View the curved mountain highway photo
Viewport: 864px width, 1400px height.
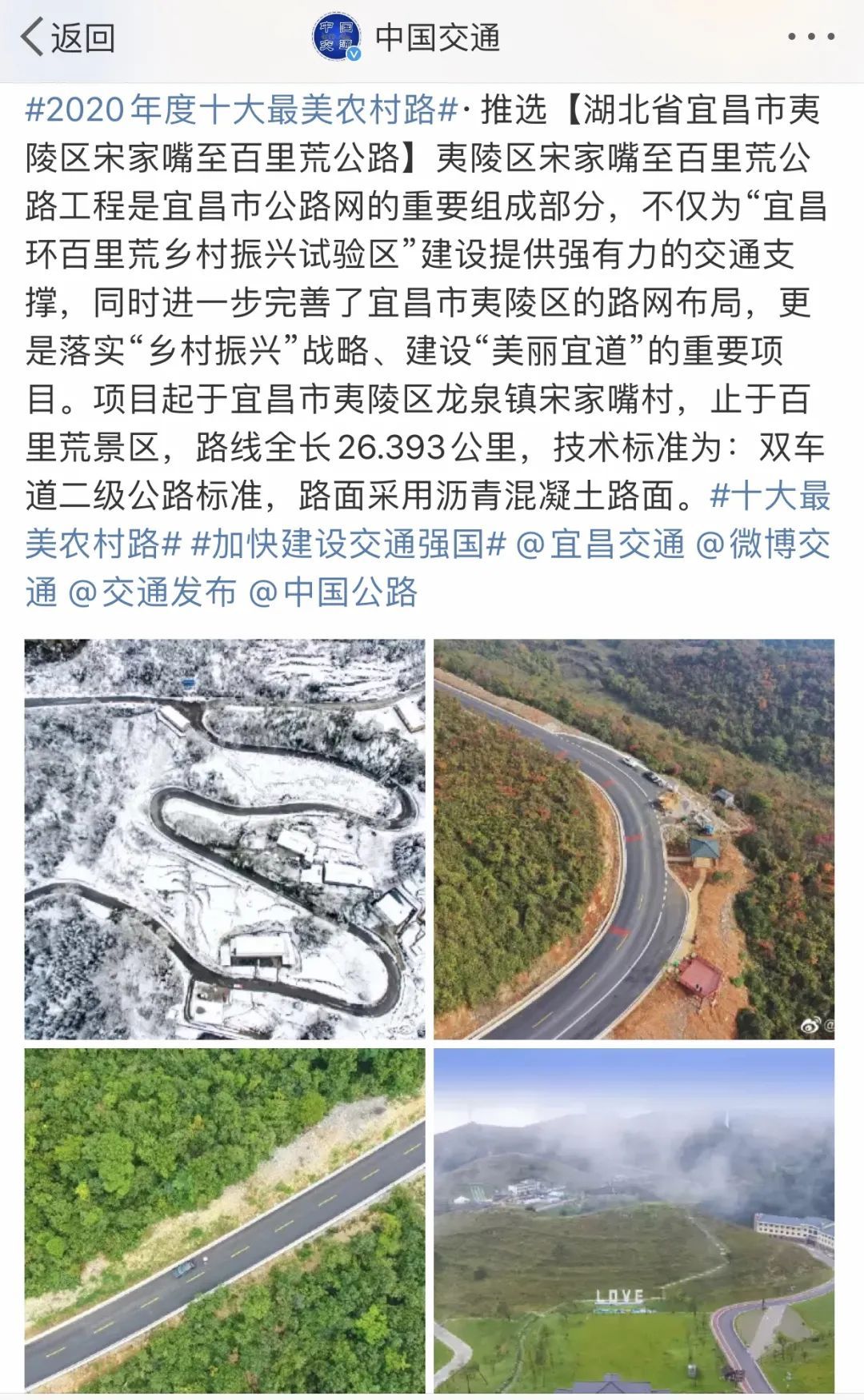pyautogui.click(x=634, y=839)
